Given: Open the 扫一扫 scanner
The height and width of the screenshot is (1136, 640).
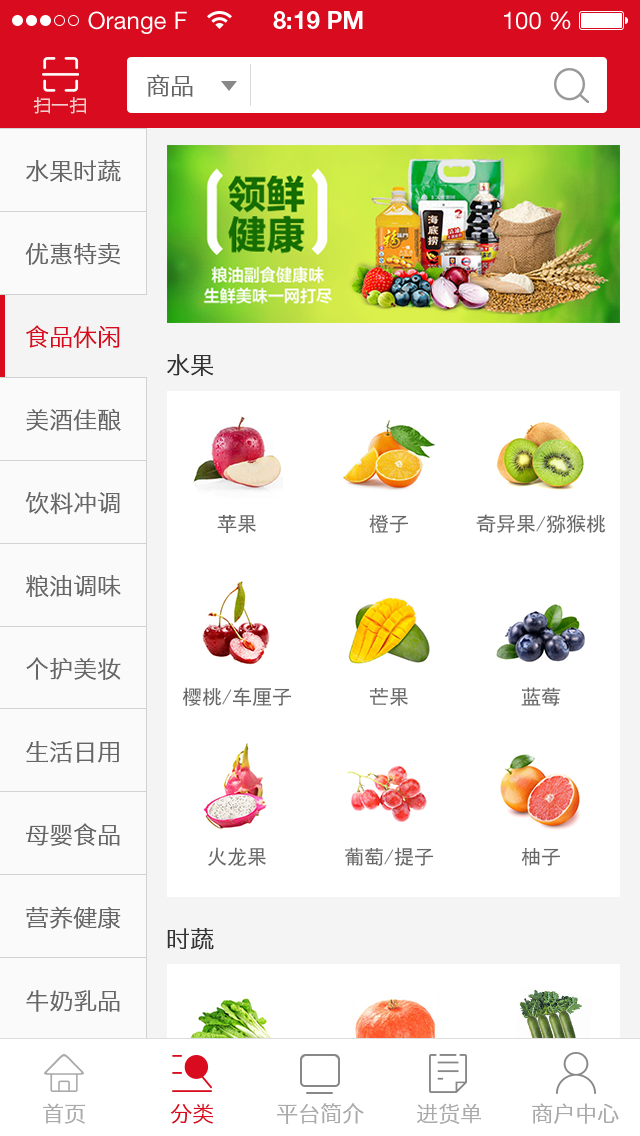Looking at the screenshot, I should click(x=60, y=85).
